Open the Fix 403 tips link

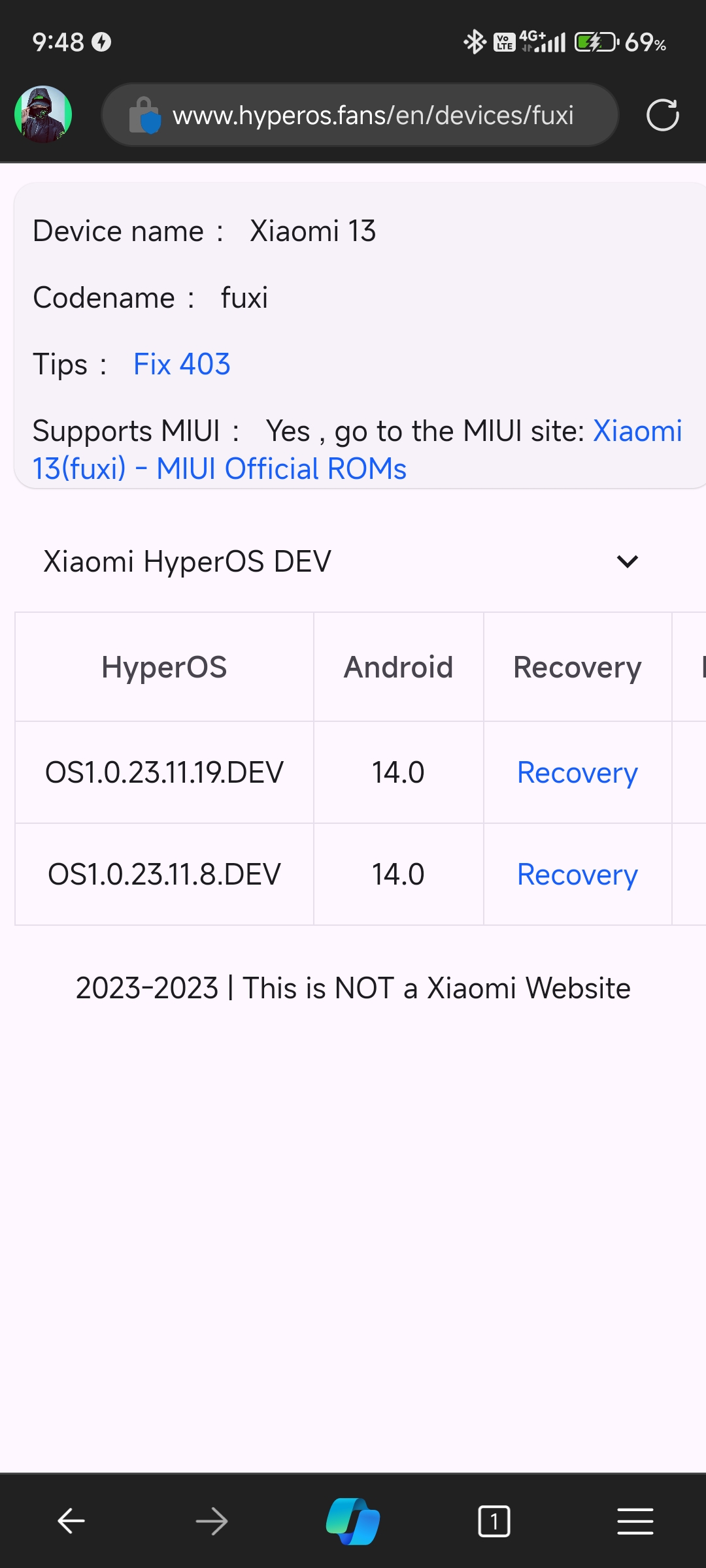182,364
